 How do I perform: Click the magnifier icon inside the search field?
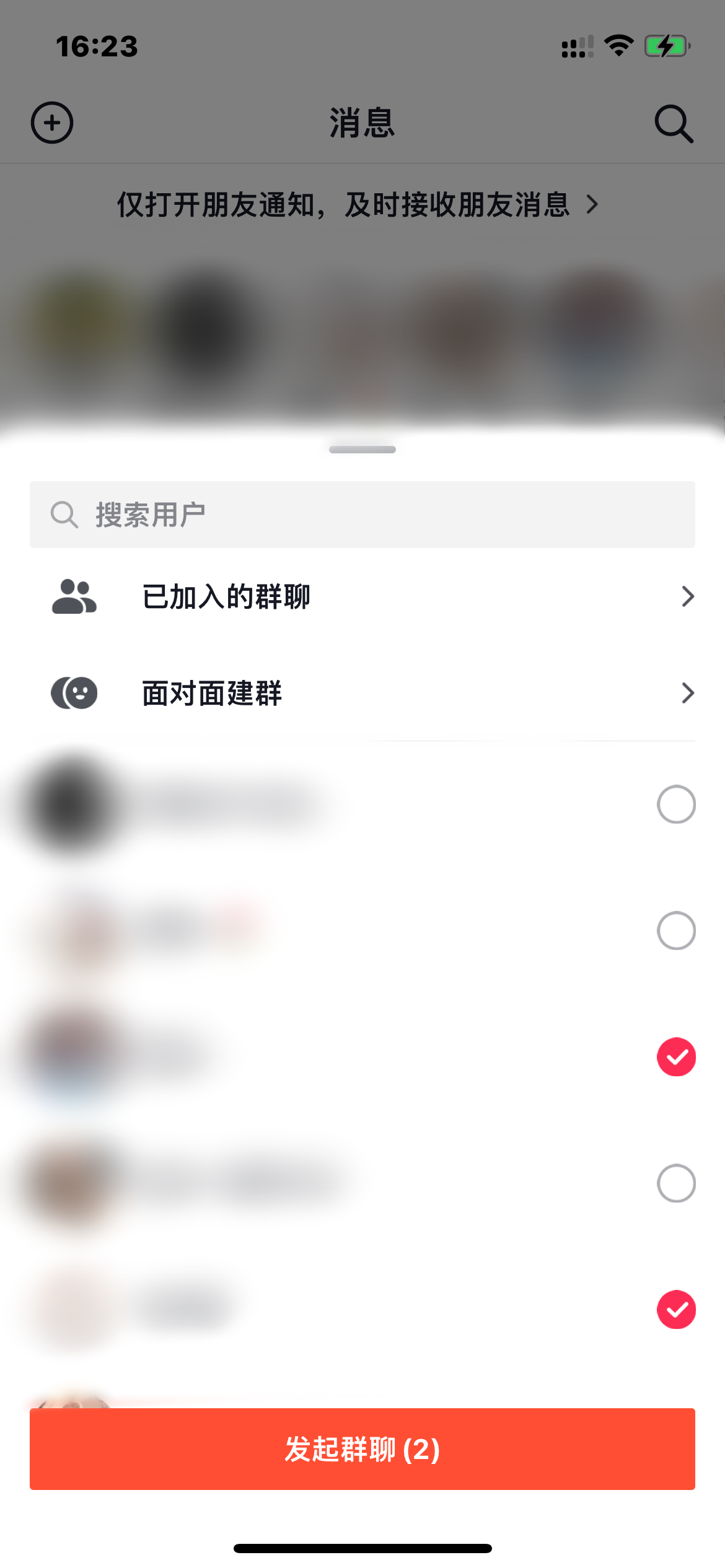click(64, 514)
